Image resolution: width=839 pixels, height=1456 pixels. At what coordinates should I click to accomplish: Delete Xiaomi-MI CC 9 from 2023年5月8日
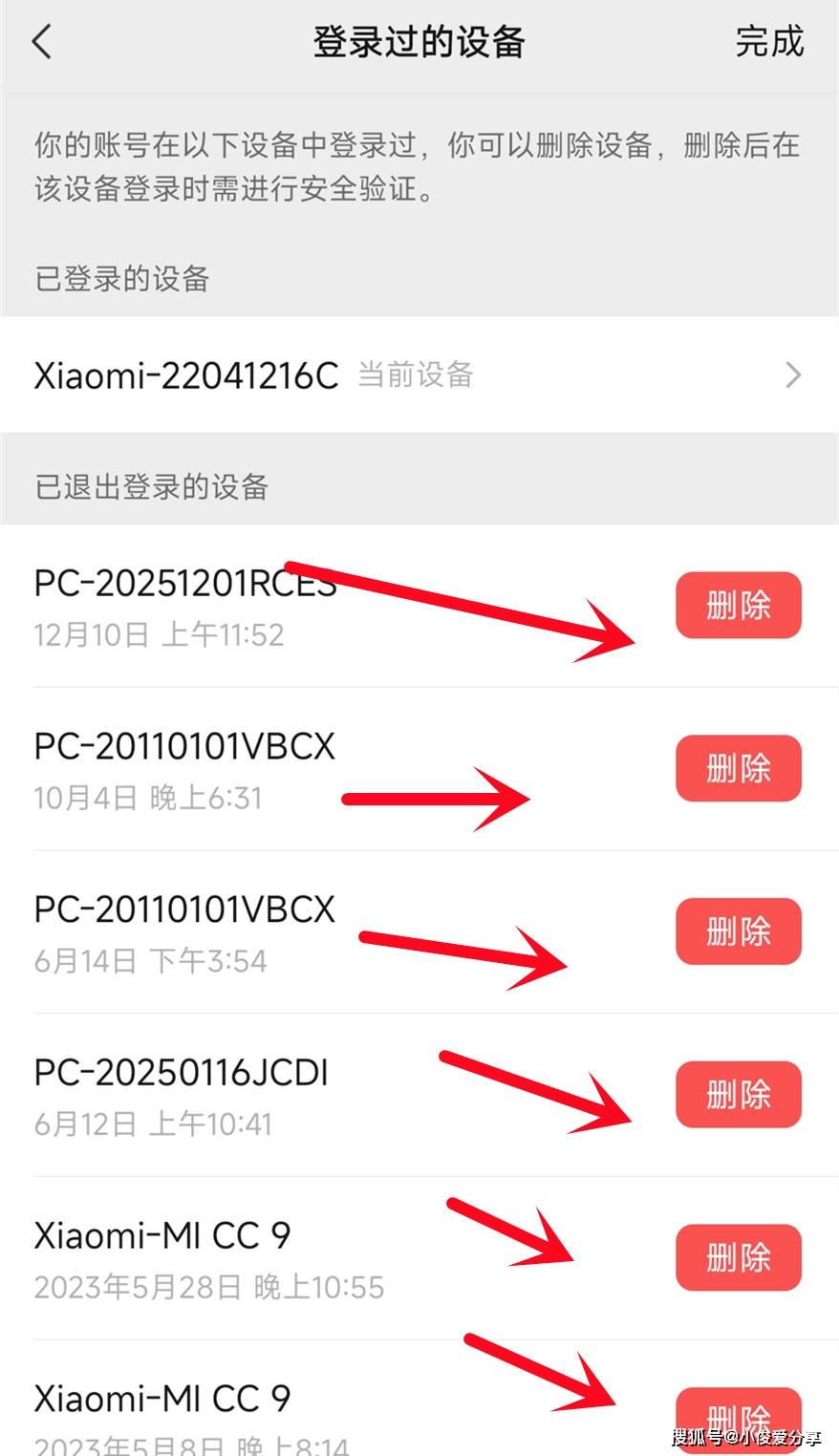coord(738,1418)
